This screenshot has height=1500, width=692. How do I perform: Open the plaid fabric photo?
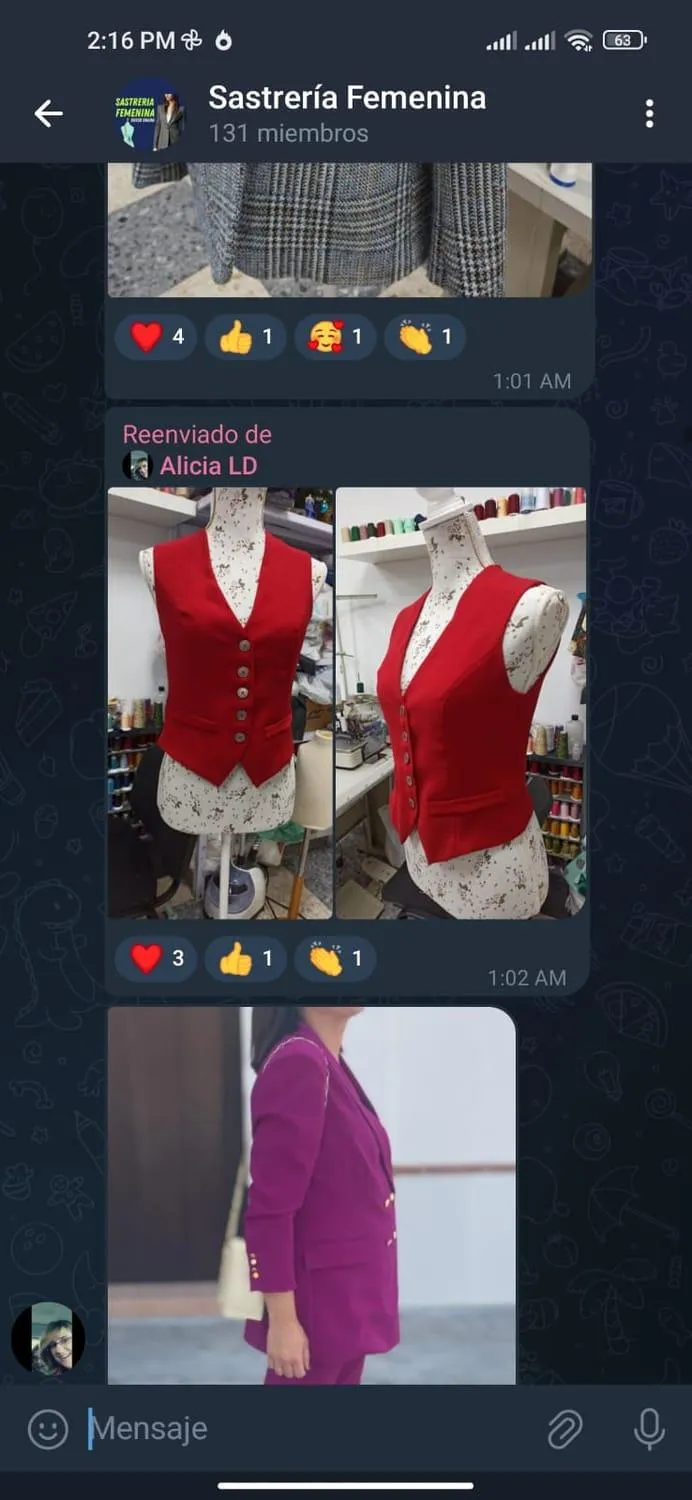[350, 230]
